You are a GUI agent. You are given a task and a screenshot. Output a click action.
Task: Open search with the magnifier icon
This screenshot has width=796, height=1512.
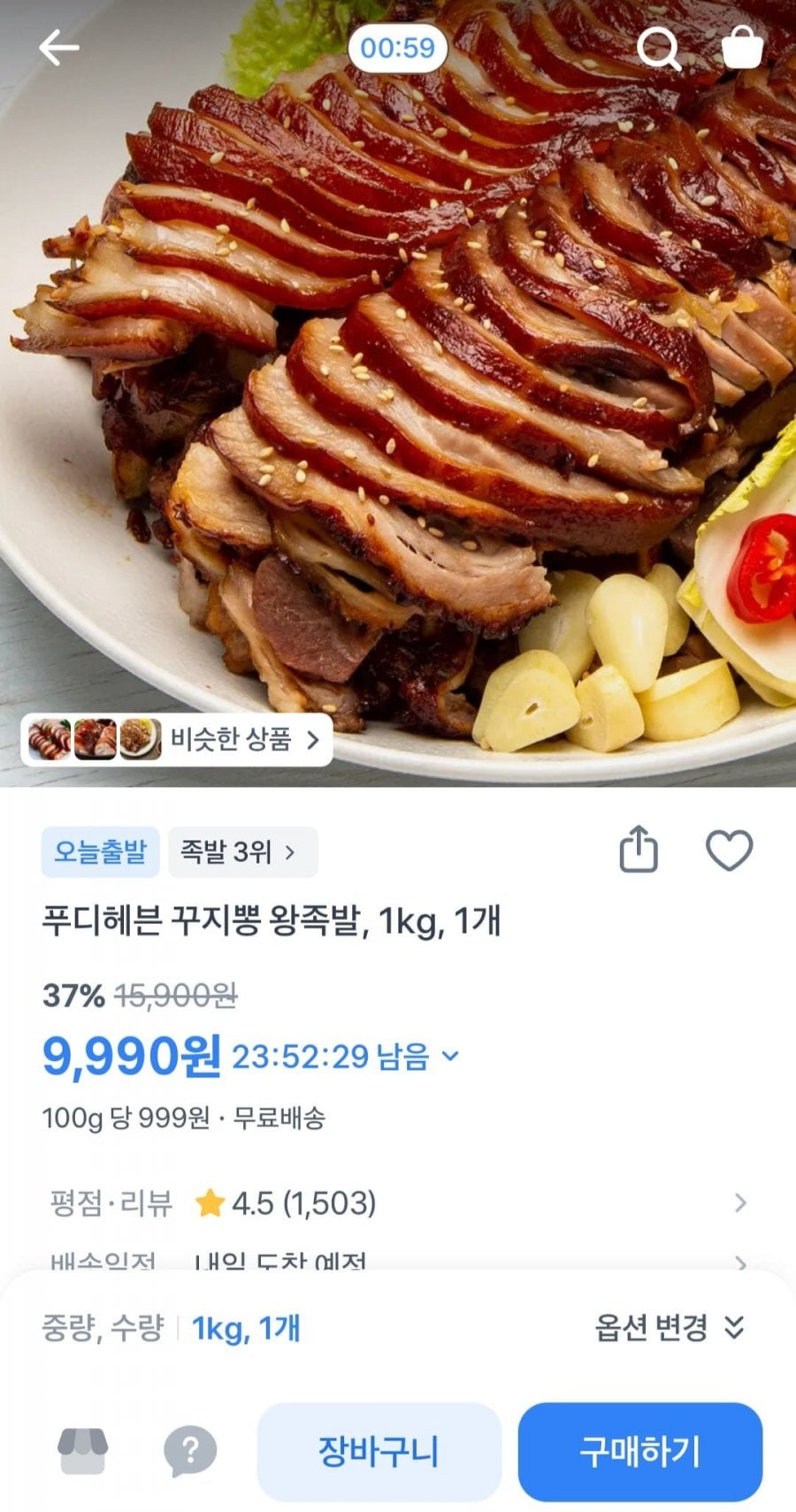point(659,48)
